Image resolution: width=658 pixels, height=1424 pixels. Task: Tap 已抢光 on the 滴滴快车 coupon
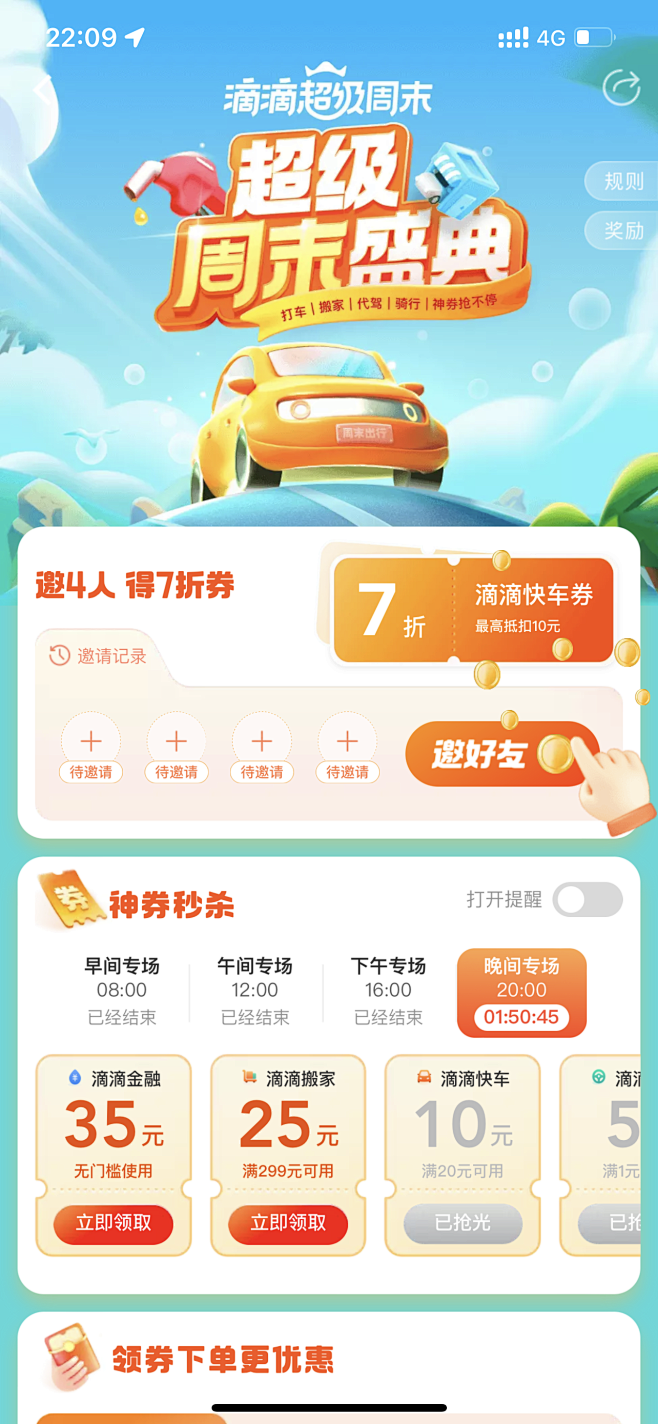click(462, 1224)
